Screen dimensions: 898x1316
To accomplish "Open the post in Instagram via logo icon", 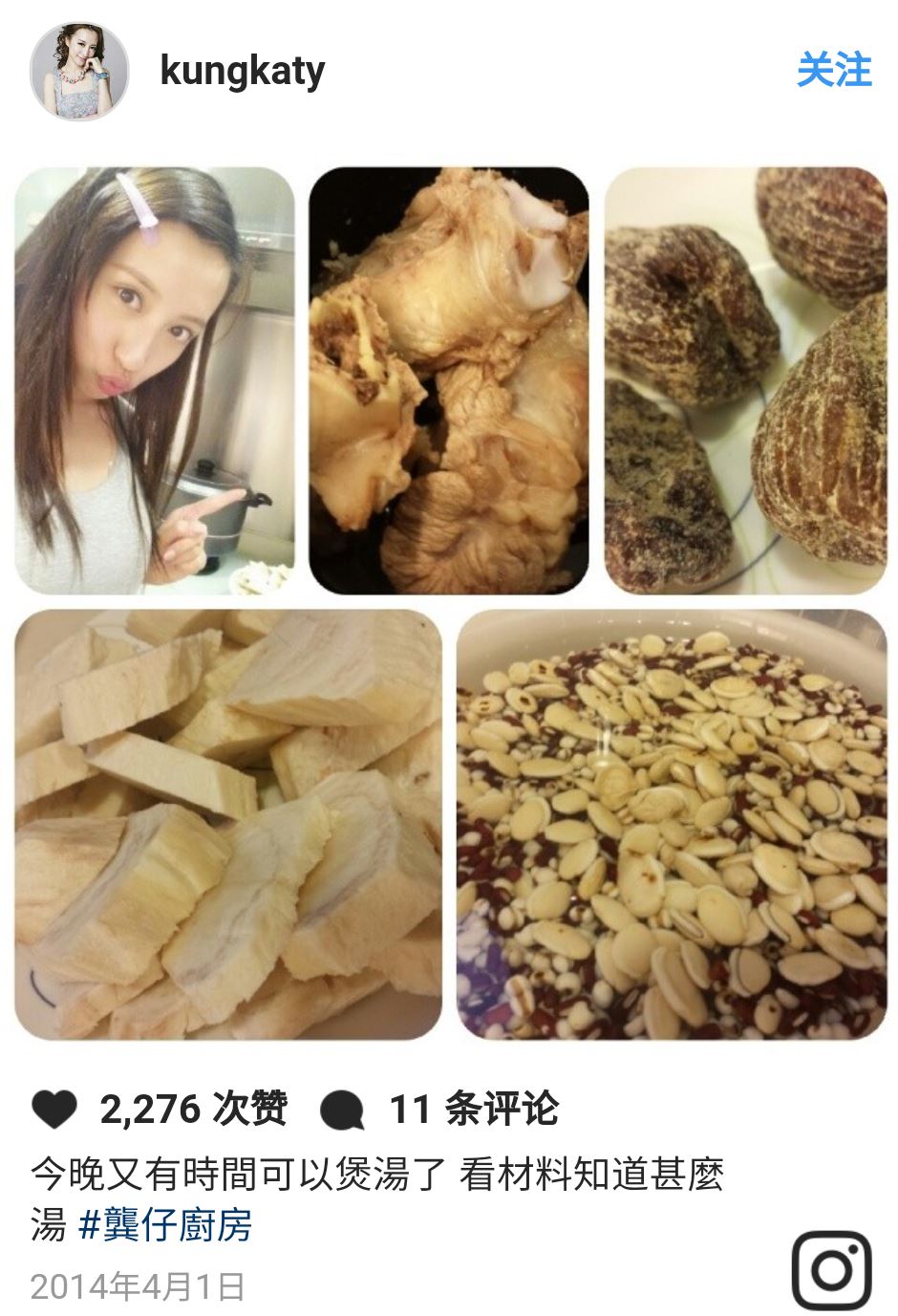I will click(x=831, y=1269).
